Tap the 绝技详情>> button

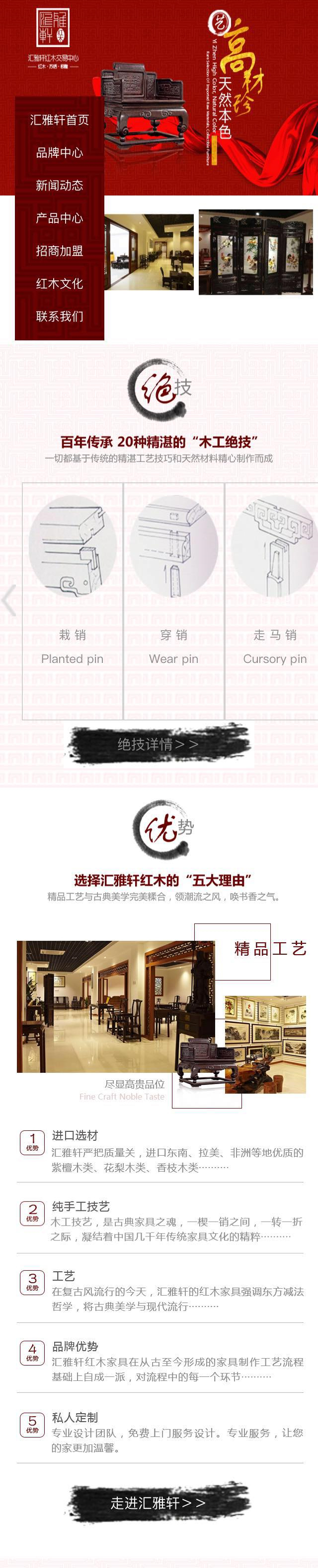tap(158, 744)
